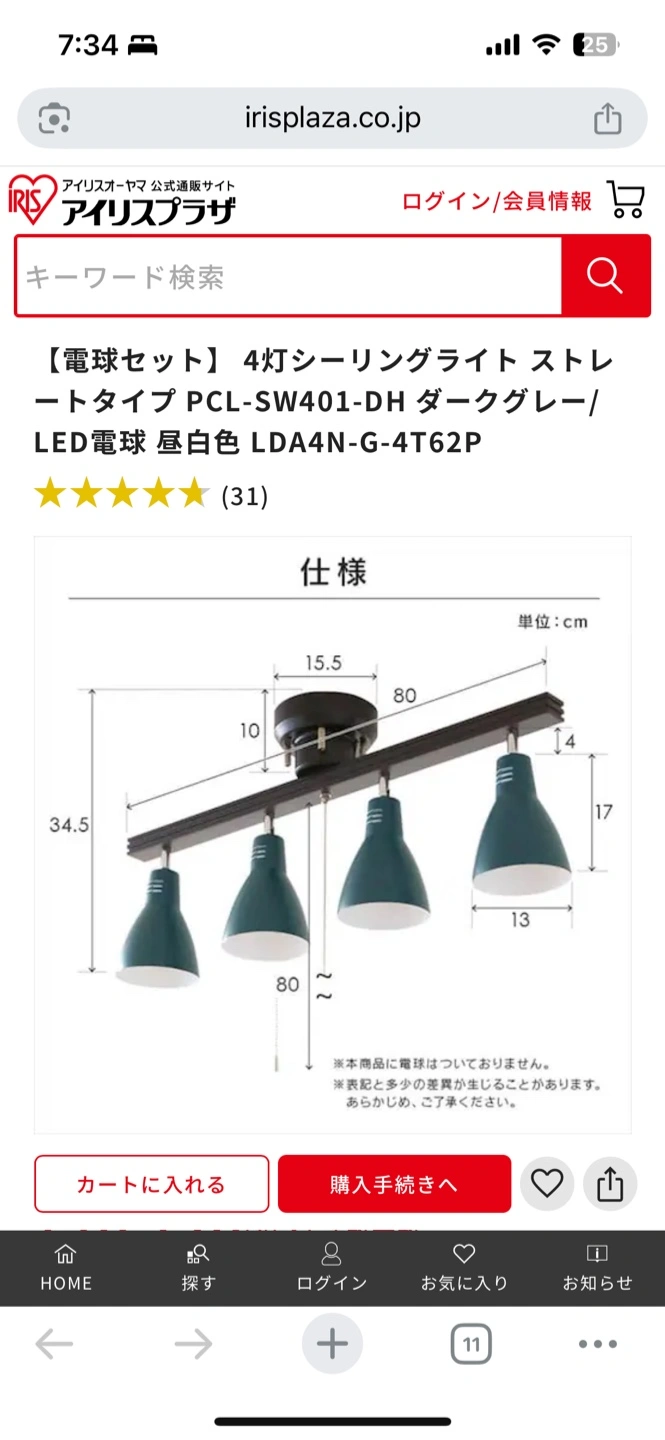665x1440 pixels.
Task: Add product to favorites with heart icon
Action: coord(547,1184)
